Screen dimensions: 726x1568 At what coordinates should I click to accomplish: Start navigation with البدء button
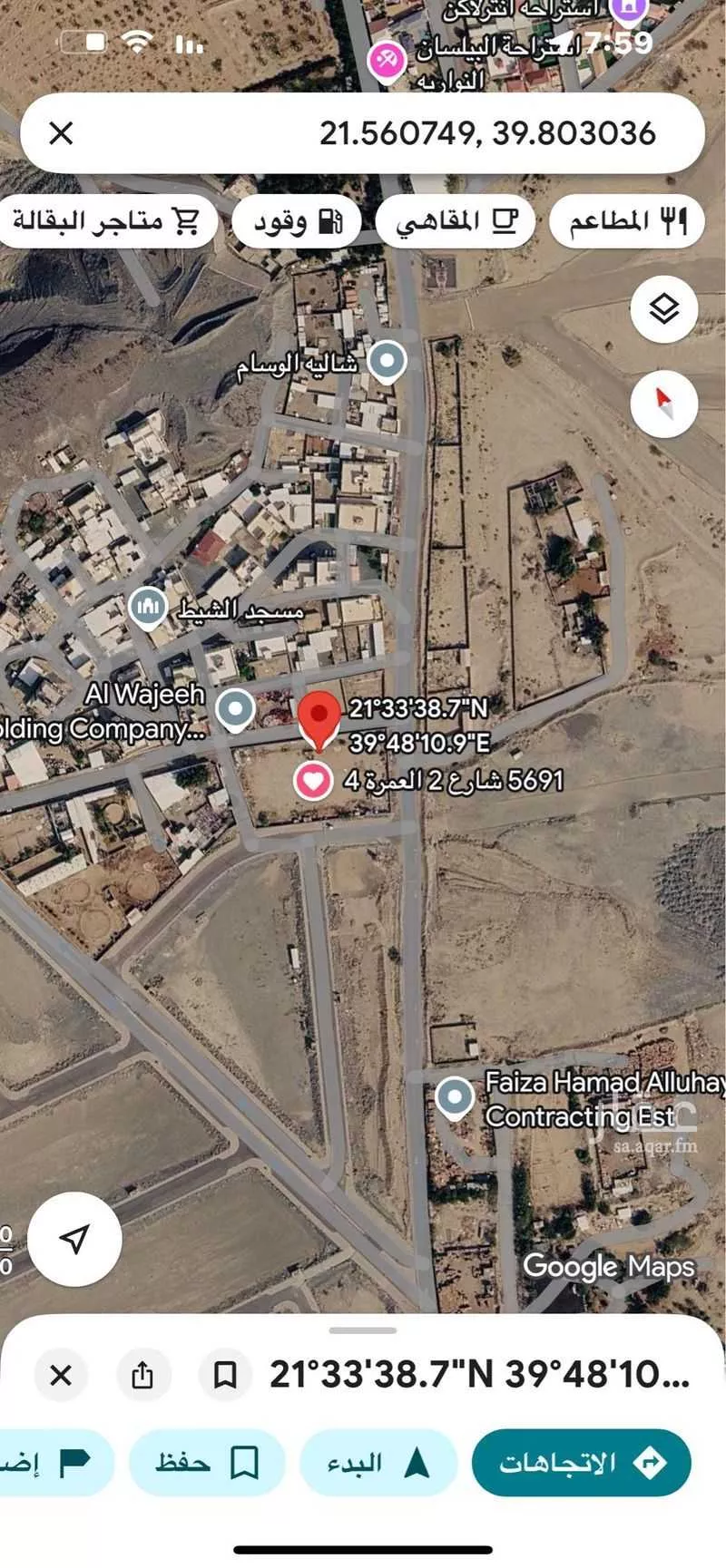click(378, 1462)
